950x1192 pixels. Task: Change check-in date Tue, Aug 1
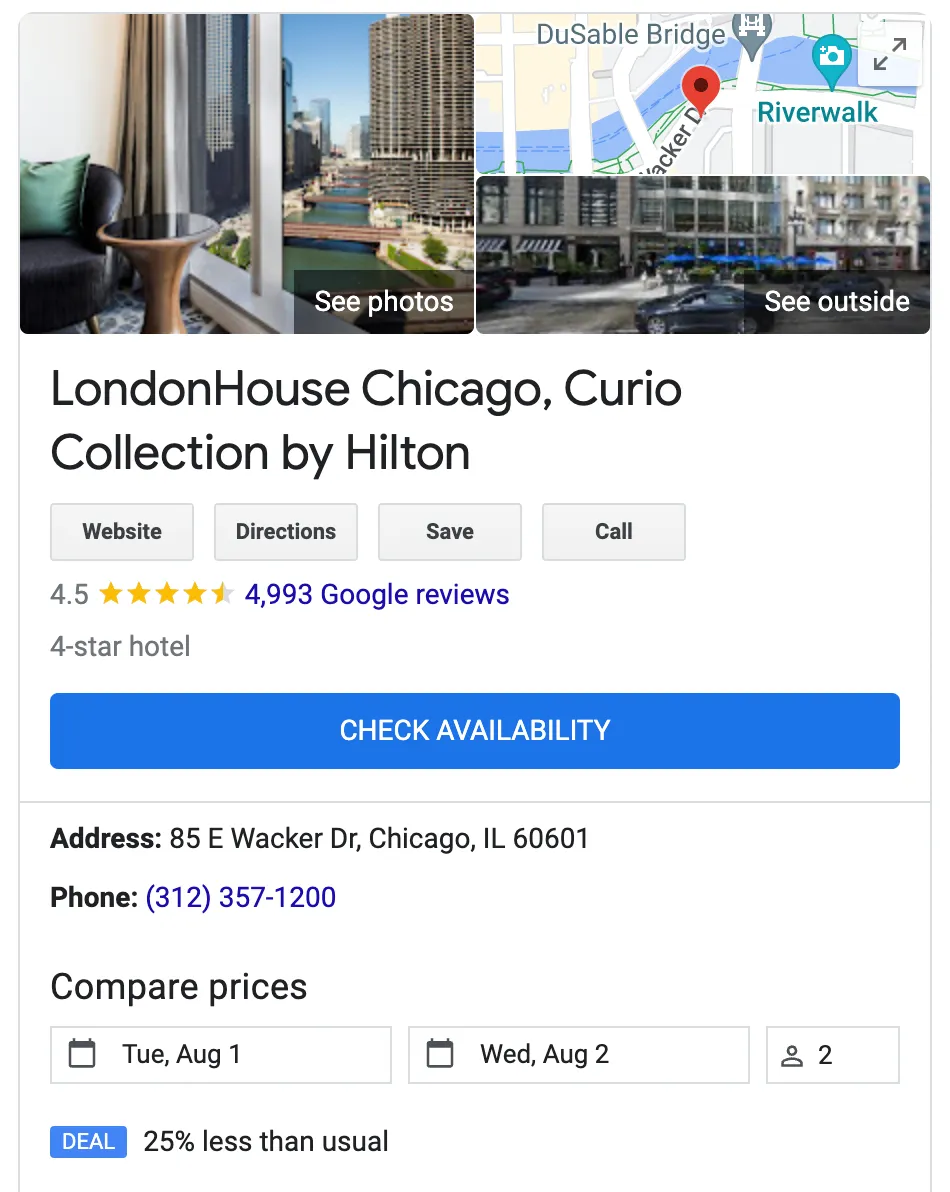221,1055
